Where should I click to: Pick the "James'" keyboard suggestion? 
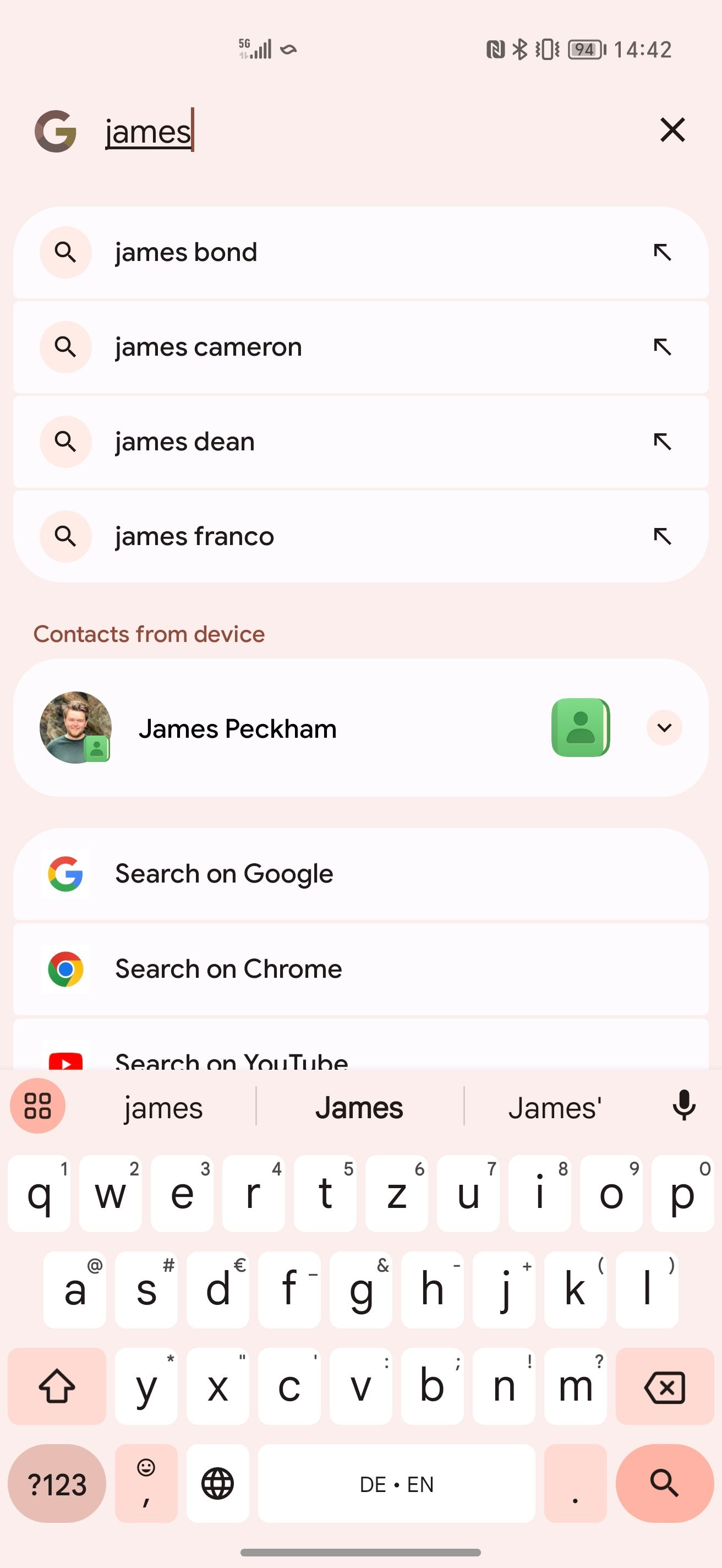[x=555, y=1108]
